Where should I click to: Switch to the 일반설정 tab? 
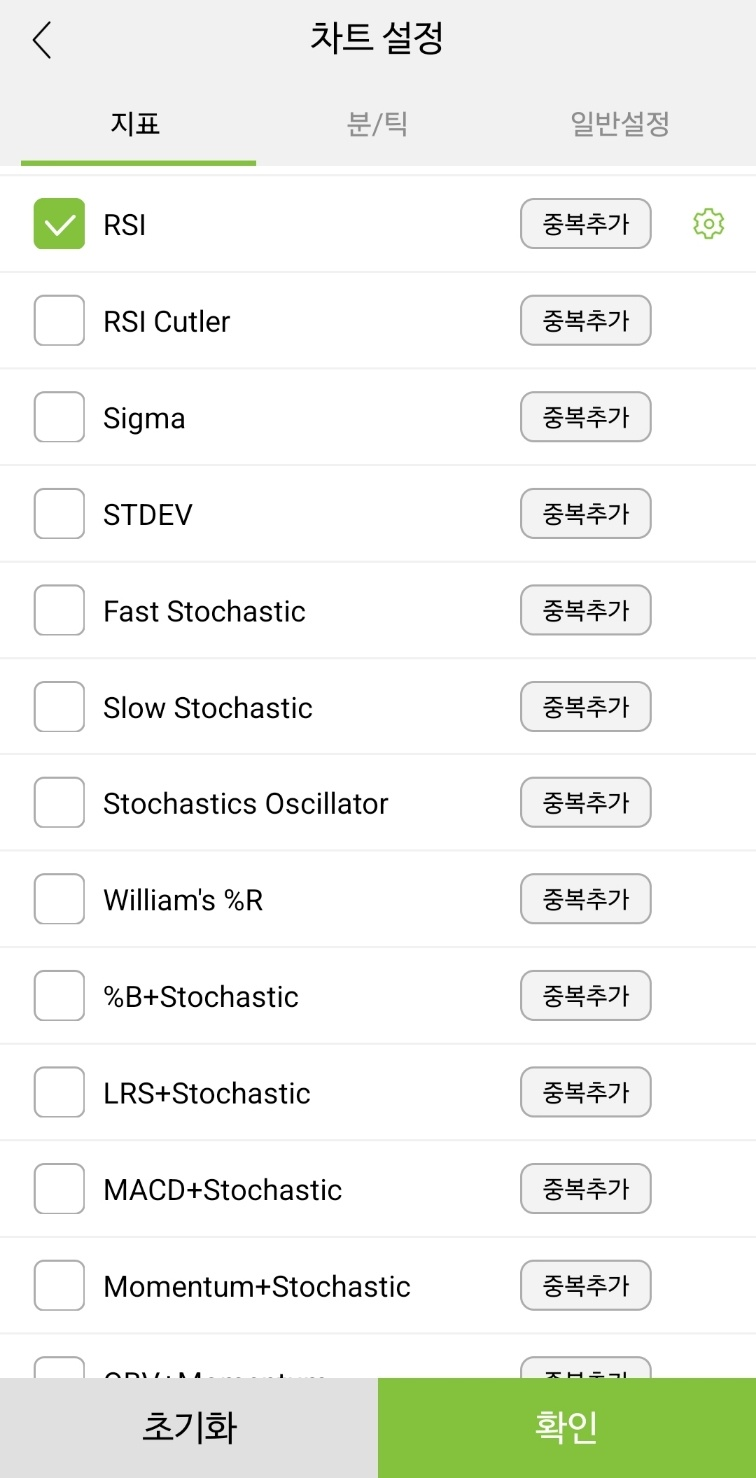click(619, 124)
